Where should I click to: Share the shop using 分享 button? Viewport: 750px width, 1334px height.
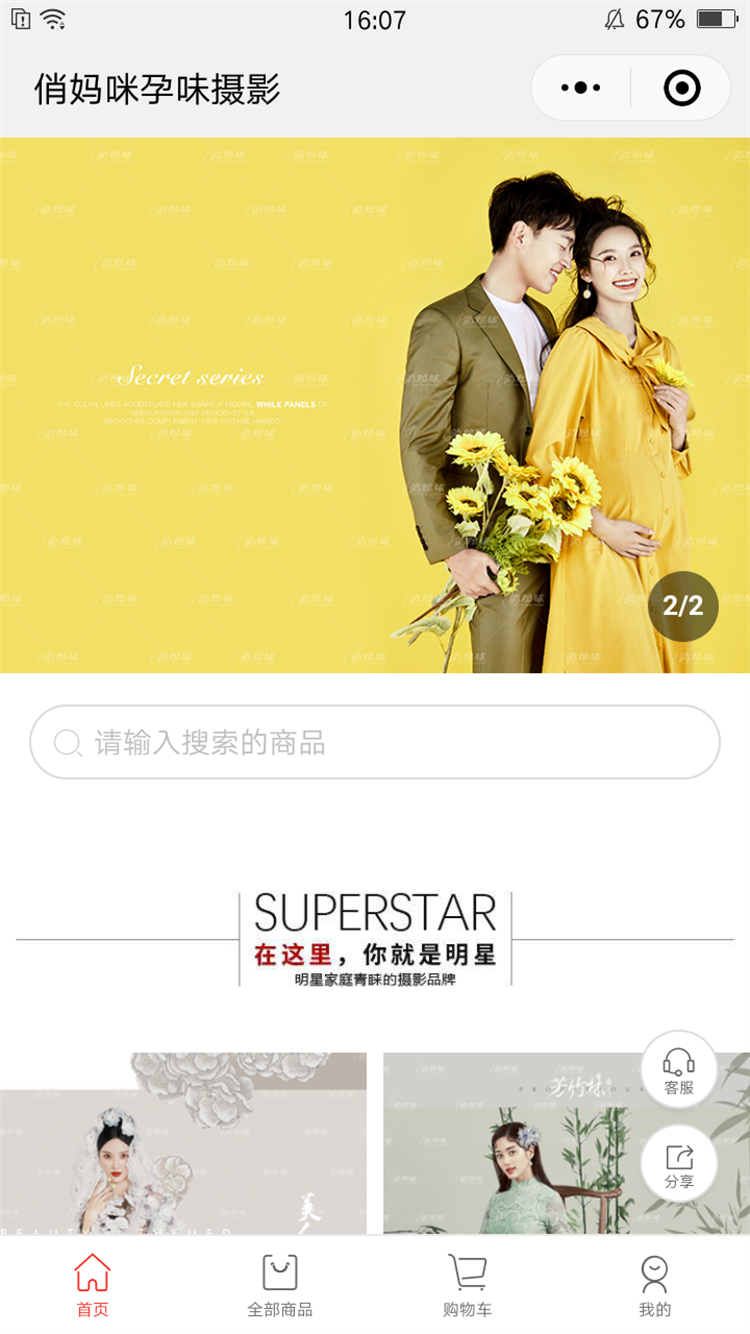[x=679, y=1164]
